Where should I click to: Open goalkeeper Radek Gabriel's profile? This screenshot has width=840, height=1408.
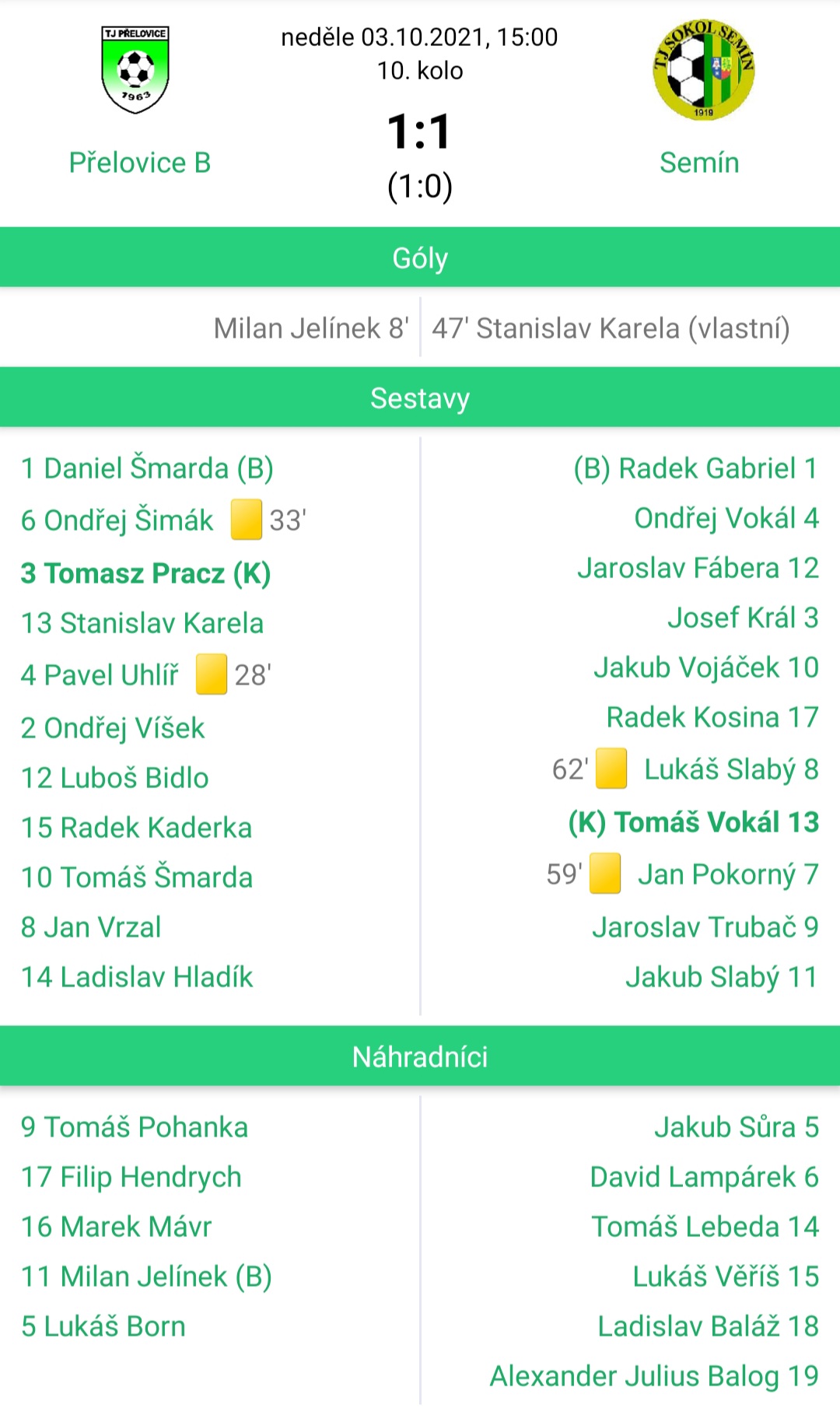pos(695,468)
